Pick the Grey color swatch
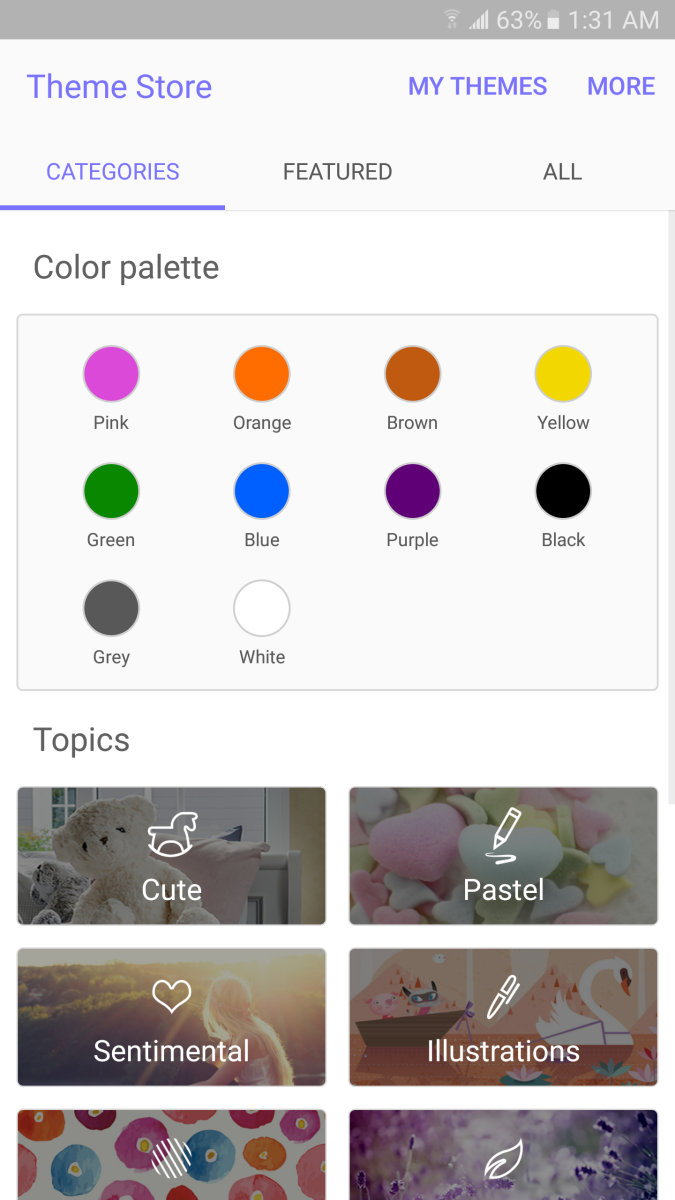 [x=111, y=609]
